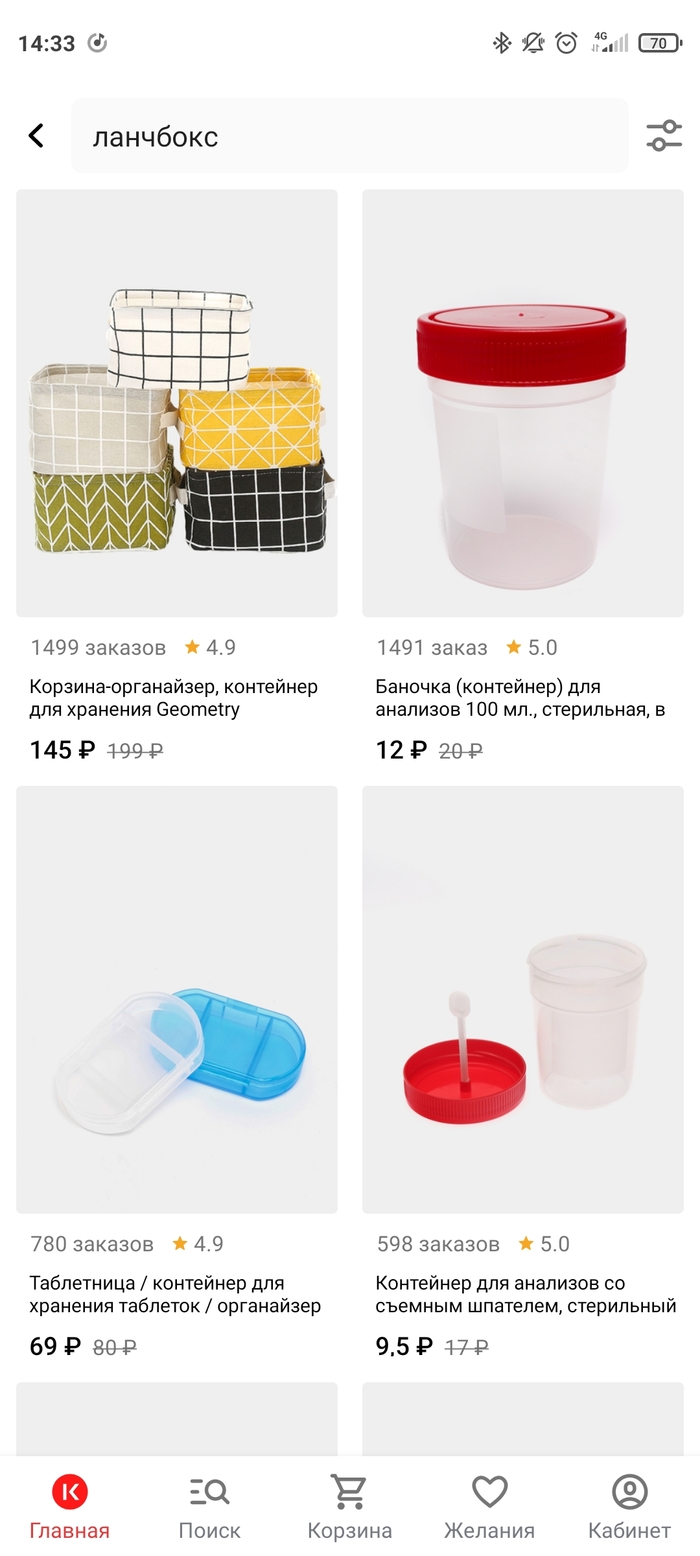Open the Корзина-органайзер Geometry product
700x1556 pixels.
coord(177,403)
